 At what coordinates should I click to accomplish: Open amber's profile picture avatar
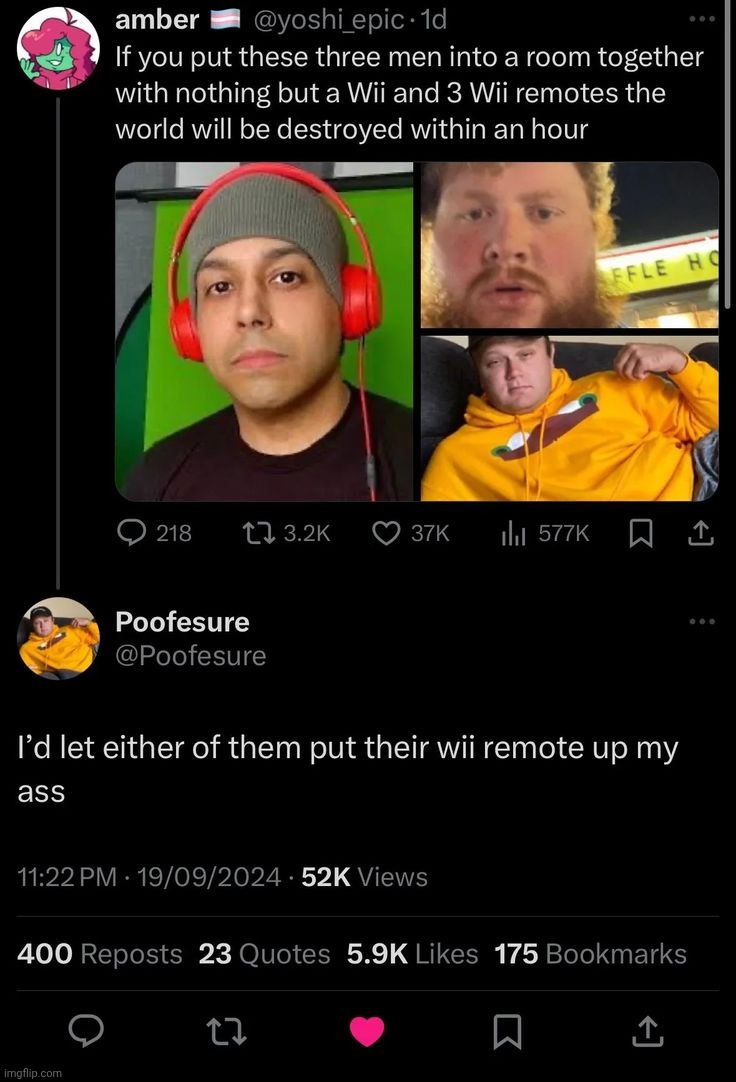57,44
